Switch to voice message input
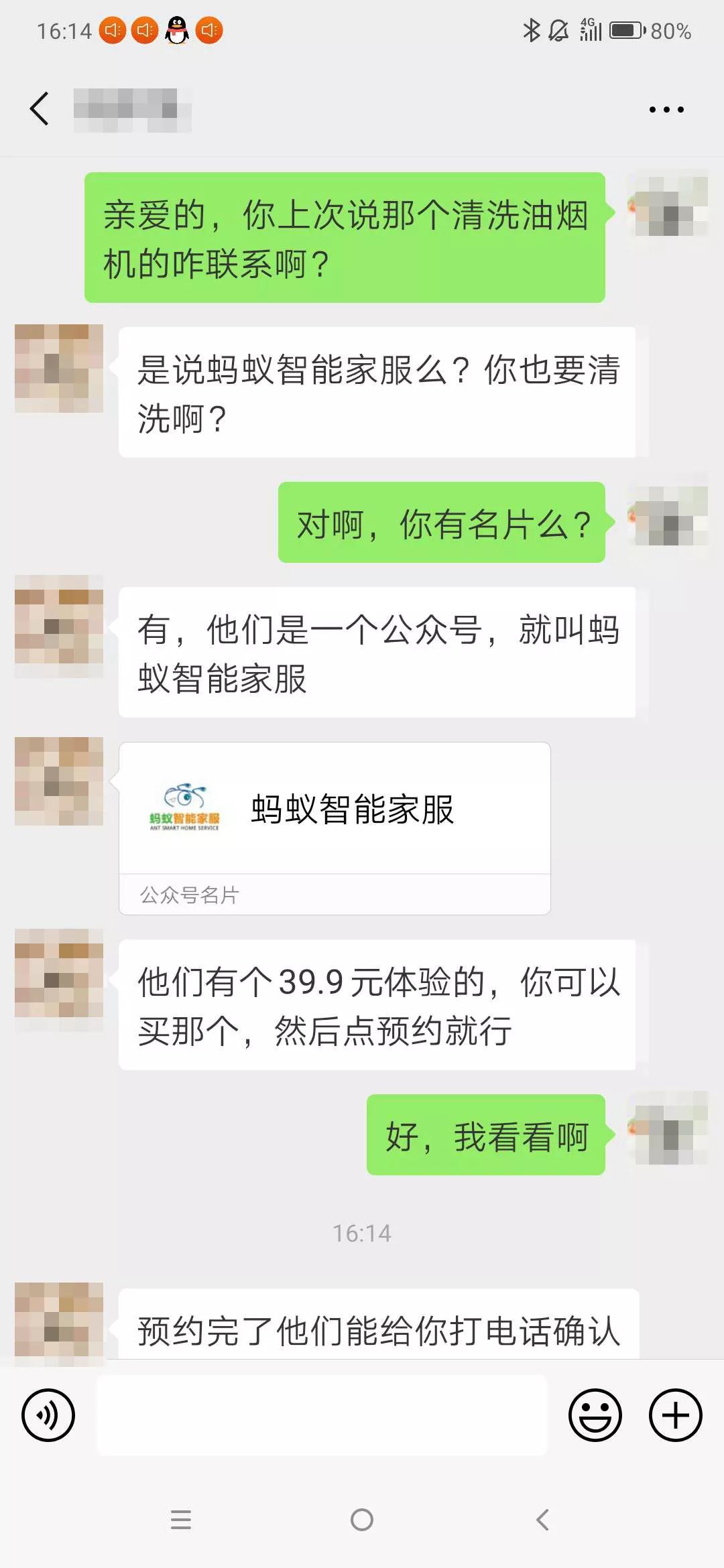Viewport: 724px width, 1568px height. click(x=48, y=1415)
